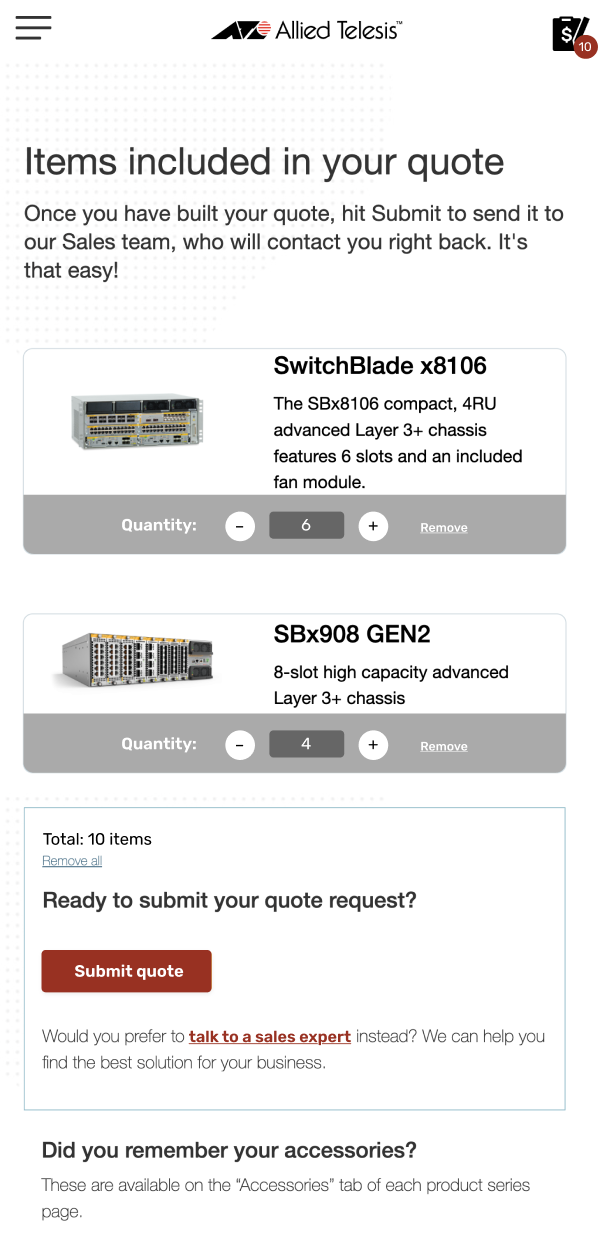The image size is (600, 1254).
Task: Remove SBx908 GEN2 from quote
Action: 443,747
